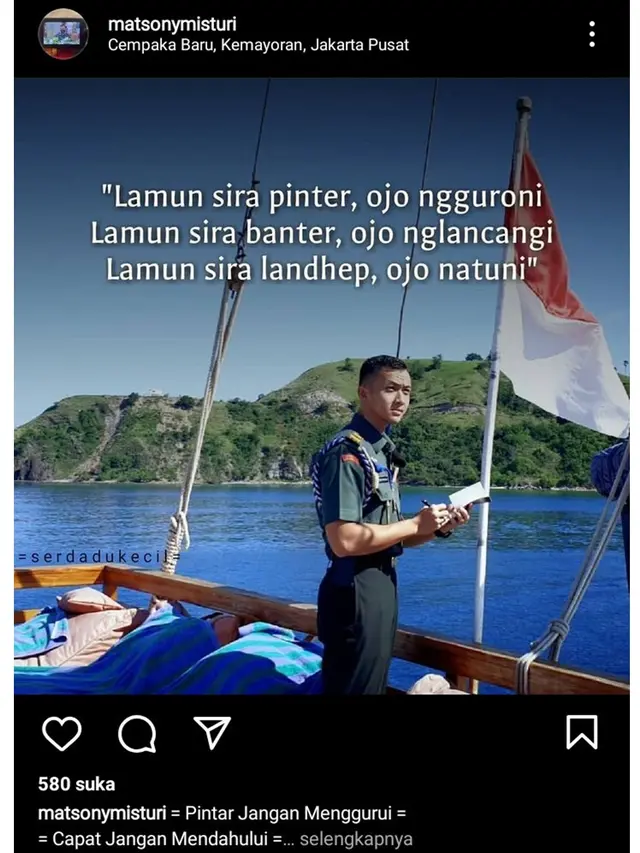Open the matsonymisturi username at the top
The width and height of the screenshot is (640, 853).
point(172,23)
